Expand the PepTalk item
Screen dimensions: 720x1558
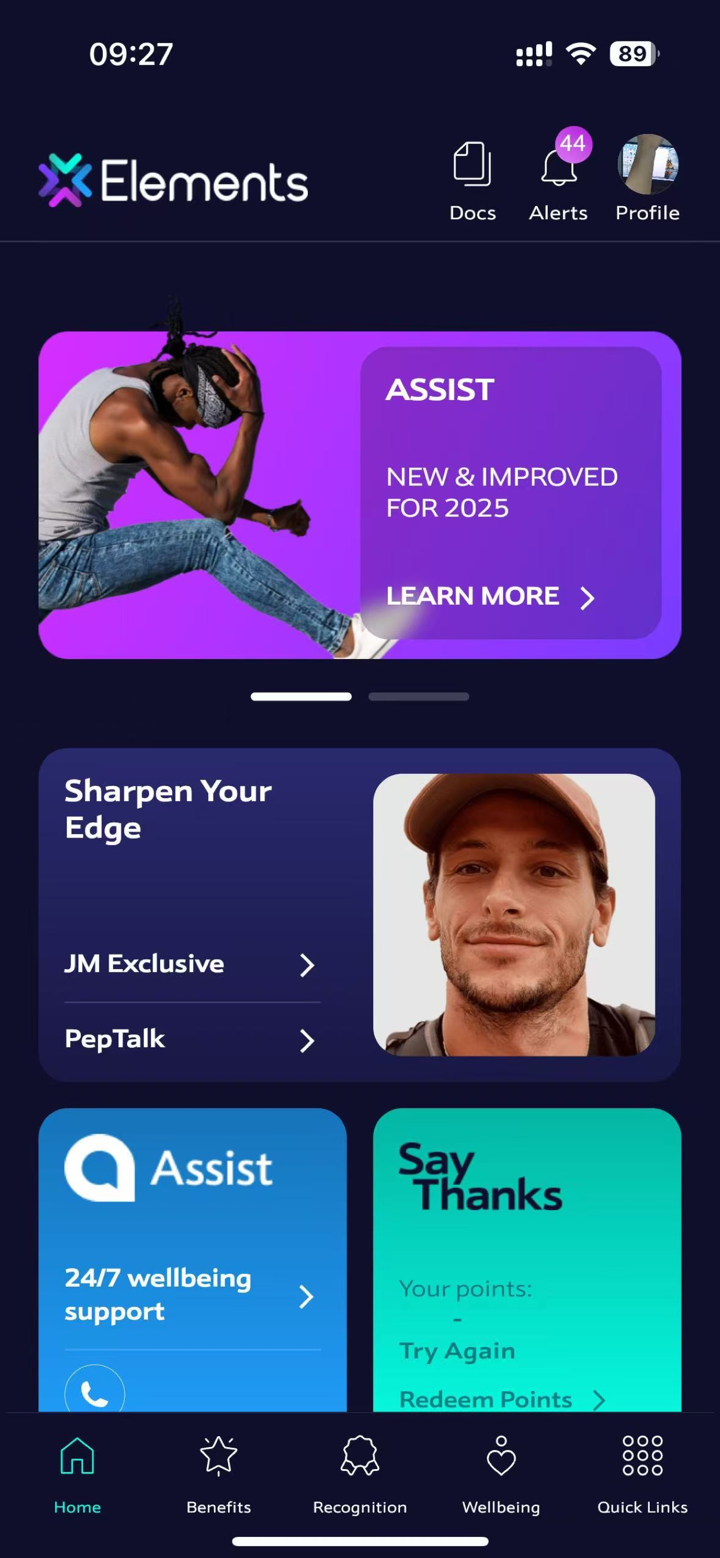(x=190, y=1040)
